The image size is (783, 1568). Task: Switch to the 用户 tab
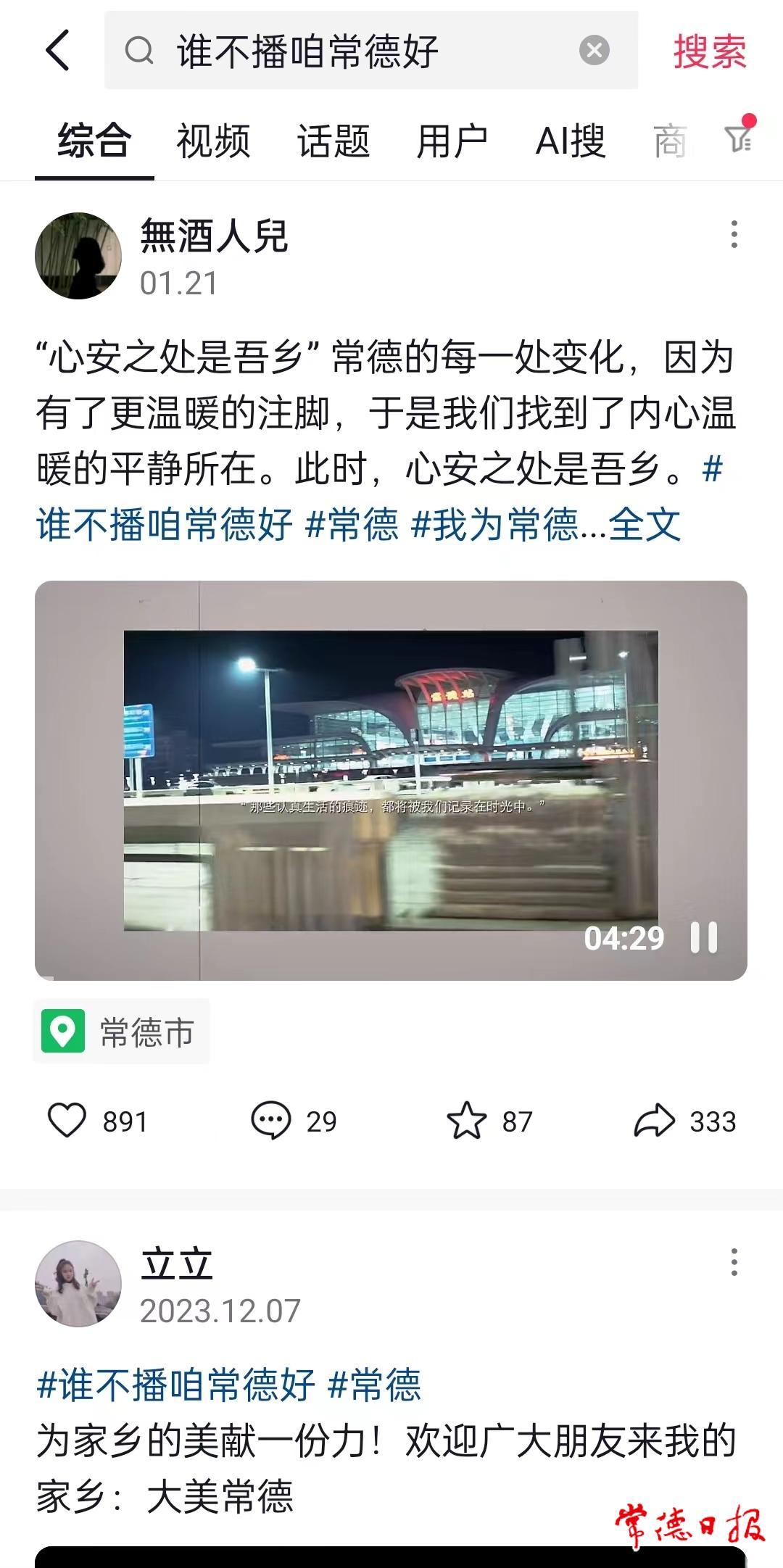tap(452, 141)
